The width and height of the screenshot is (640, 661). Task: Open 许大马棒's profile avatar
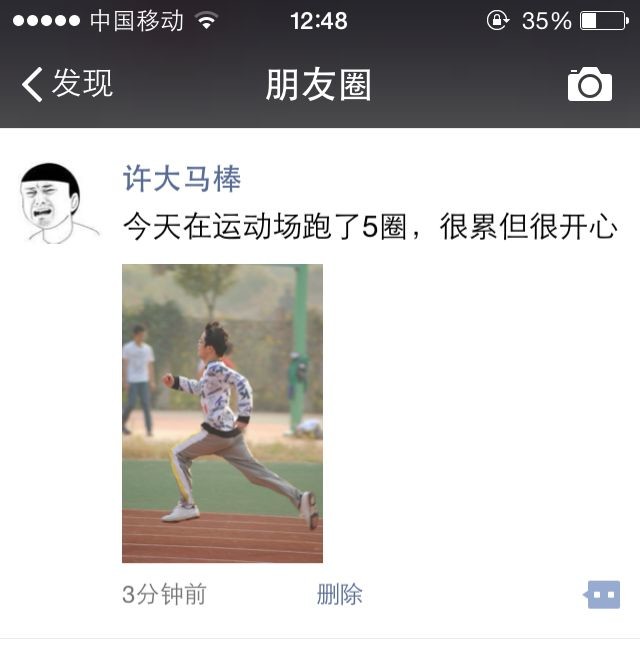click(x=58, y=203)
